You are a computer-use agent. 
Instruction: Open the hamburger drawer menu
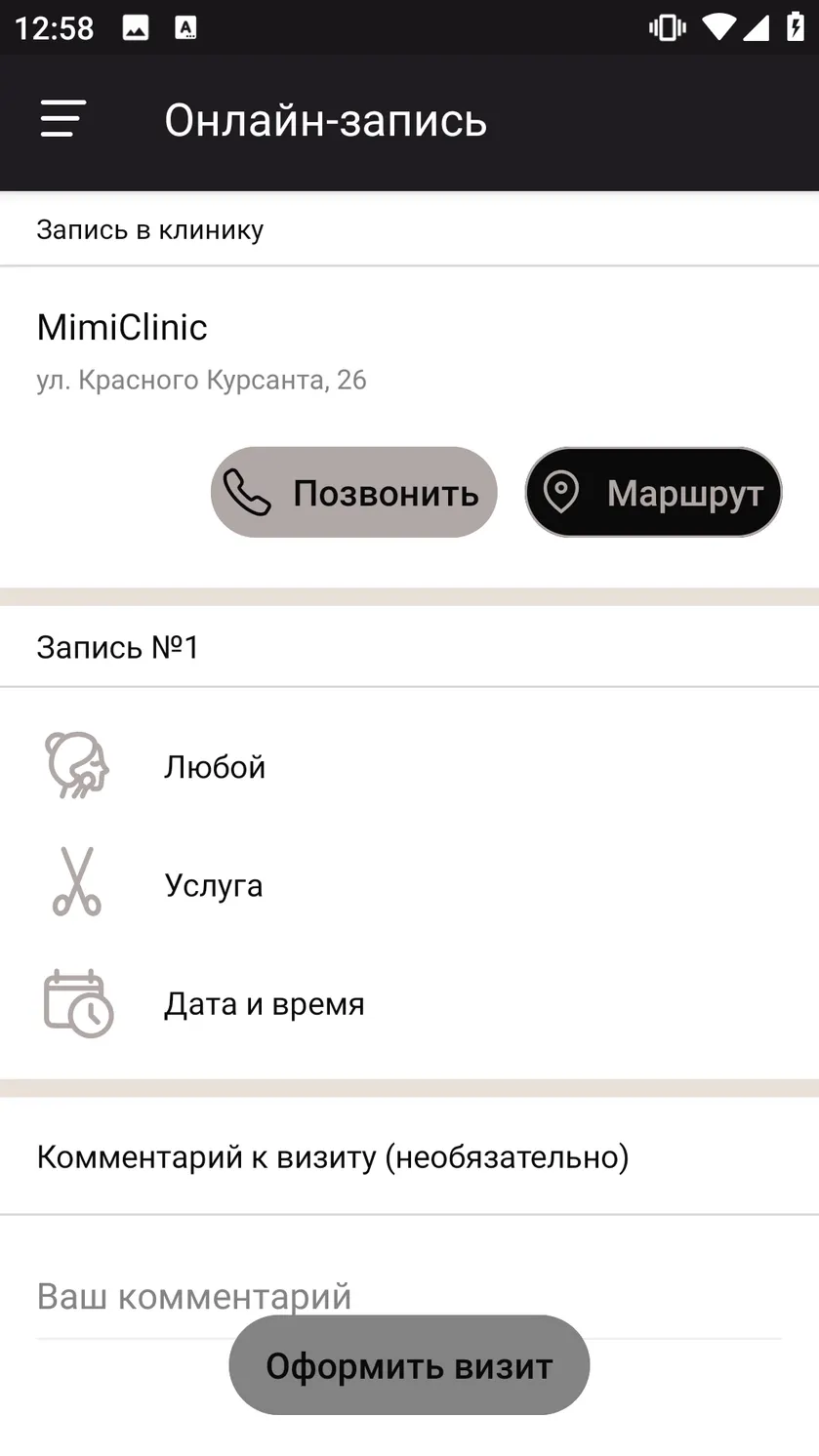62,119
